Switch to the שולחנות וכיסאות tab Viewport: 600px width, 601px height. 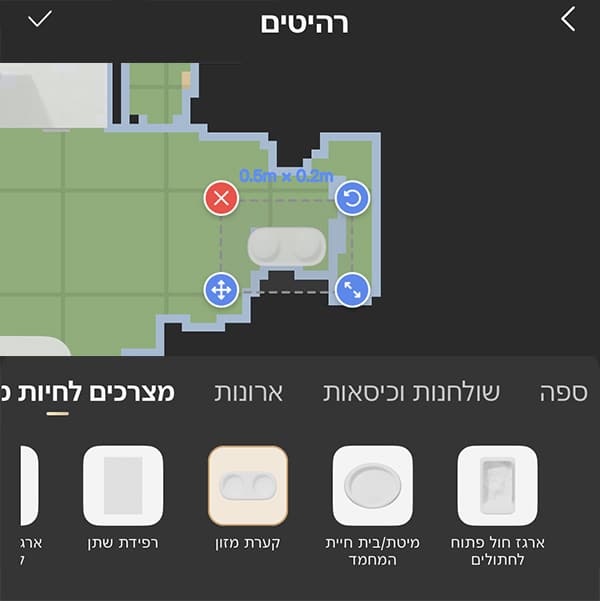tap(412, 392)
